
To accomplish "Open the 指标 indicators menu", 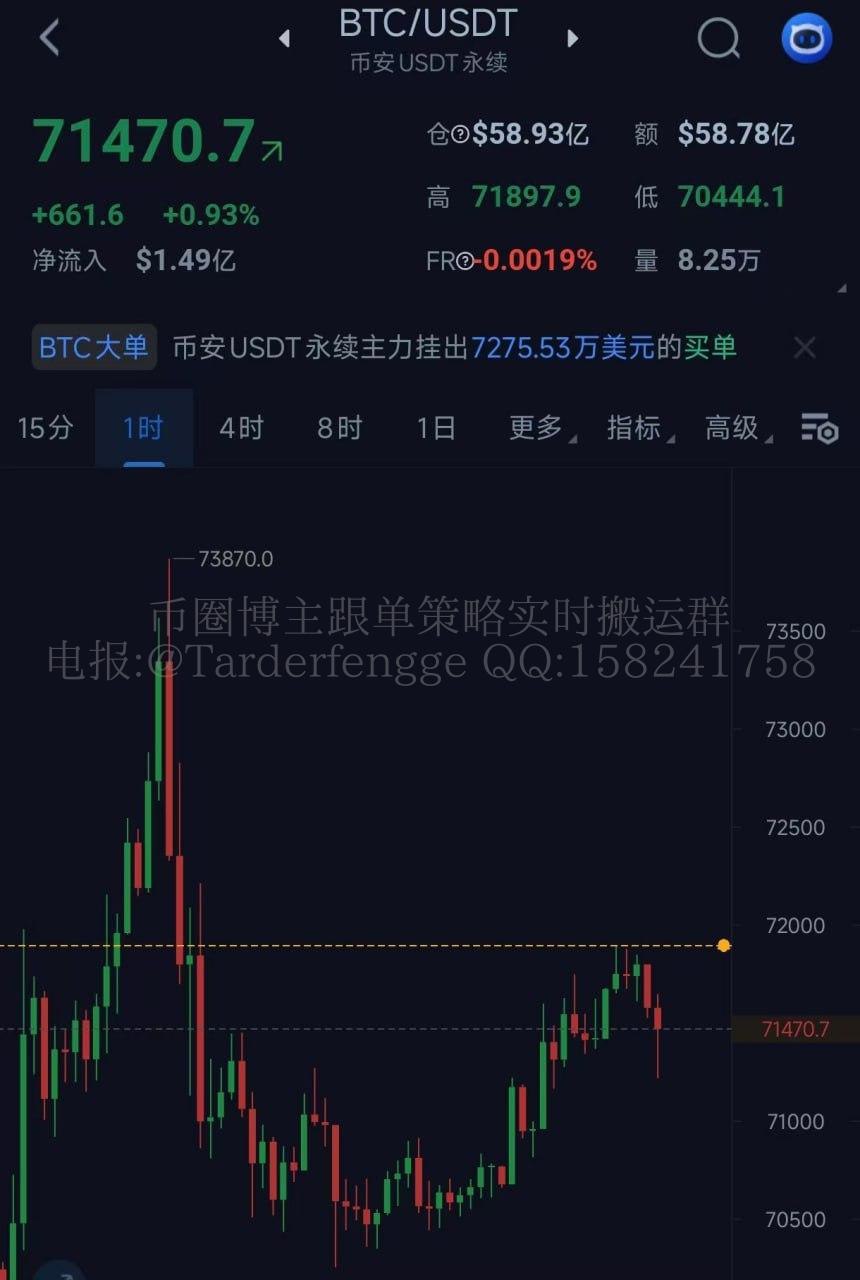I will point(637,428).
